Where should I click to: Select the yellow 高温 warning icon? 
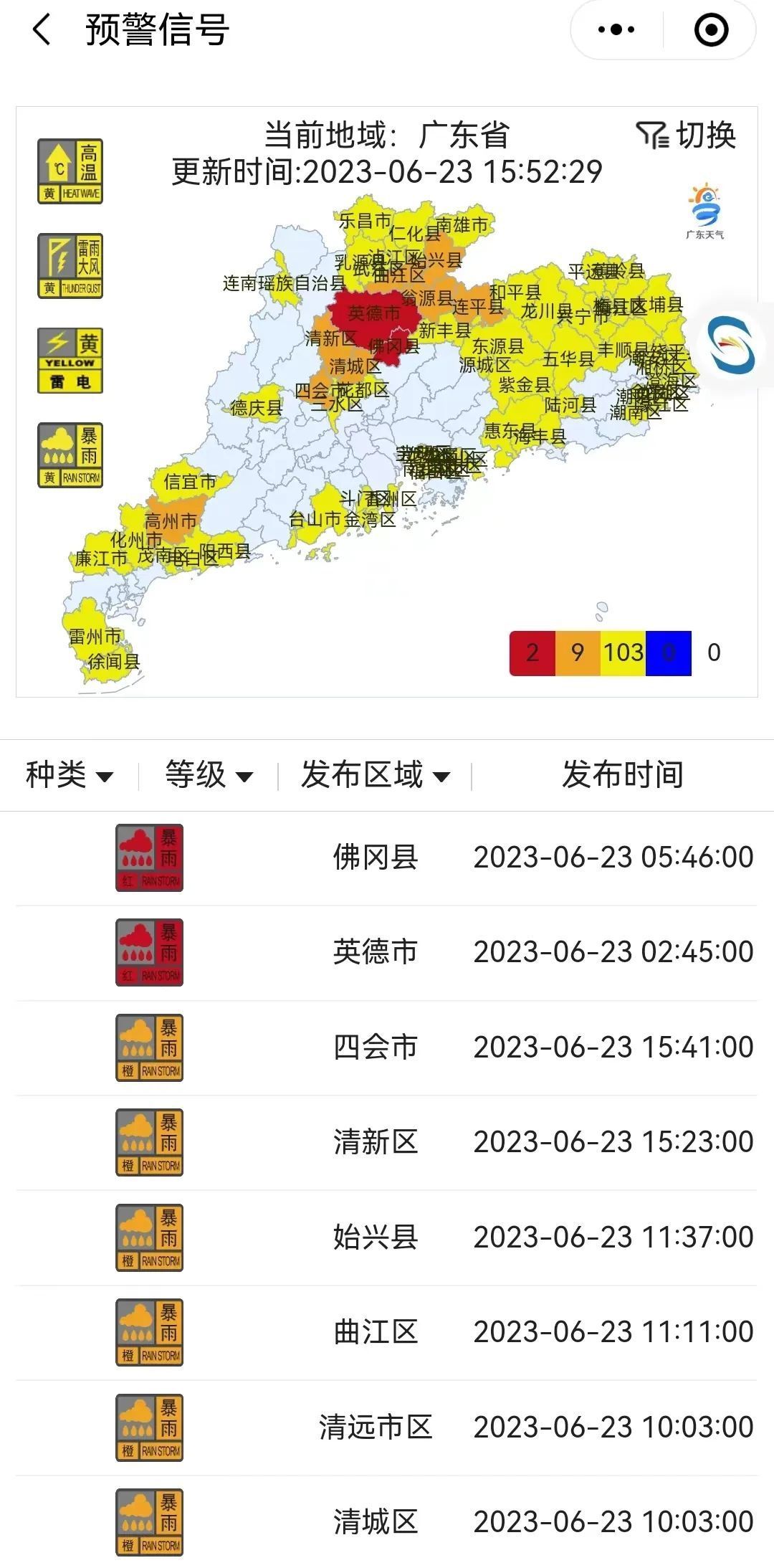pos(70,171)
